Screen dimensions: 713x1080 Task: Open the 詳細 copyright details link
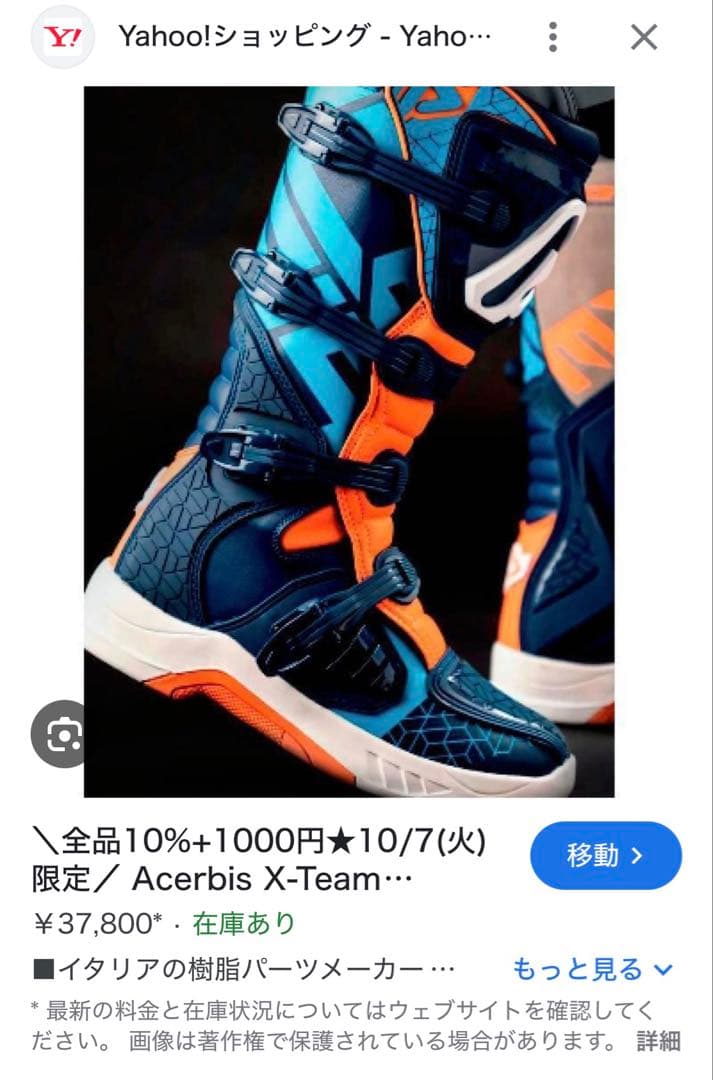coord(658,1041)
